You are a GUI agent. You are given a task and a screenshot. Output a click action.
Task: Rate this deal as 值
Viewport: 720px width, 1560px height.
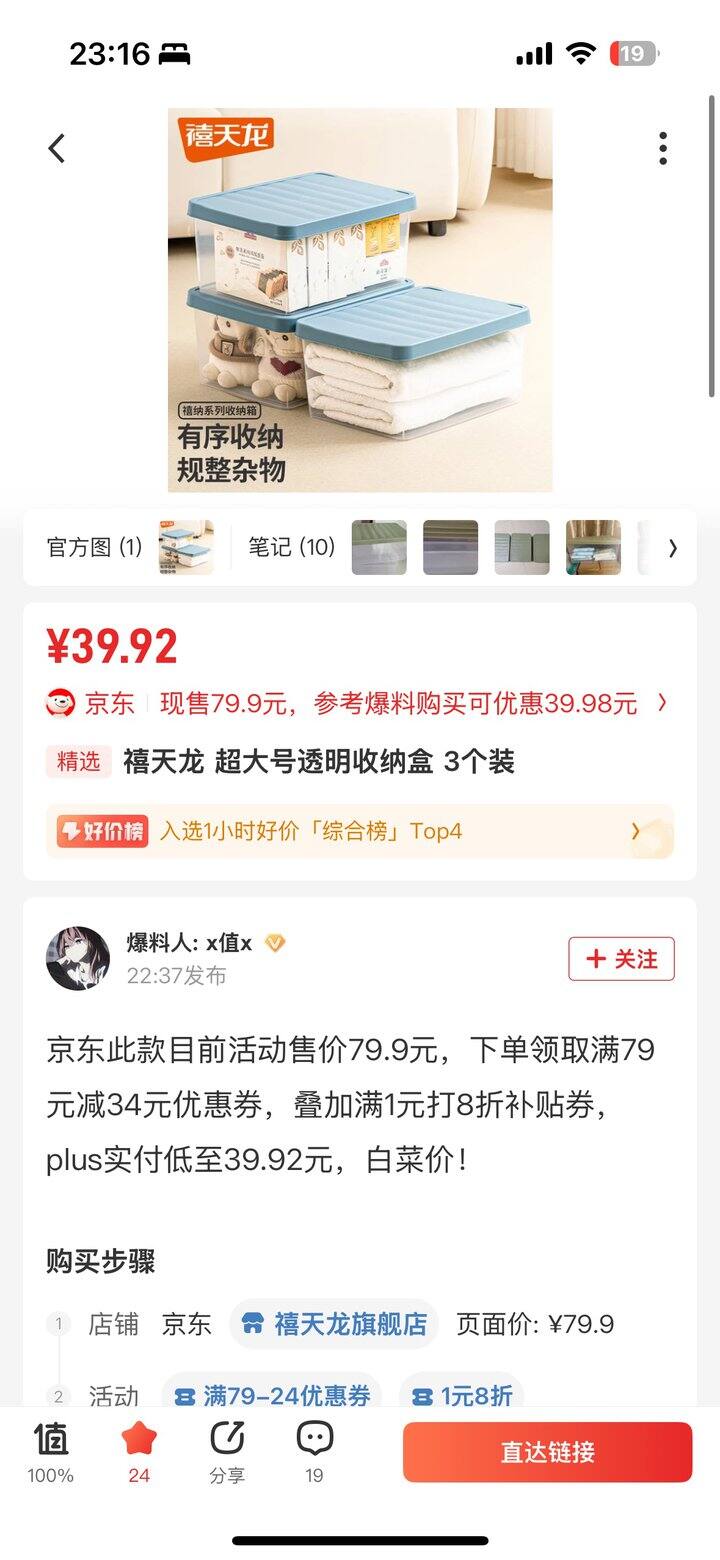(51, 1451)
